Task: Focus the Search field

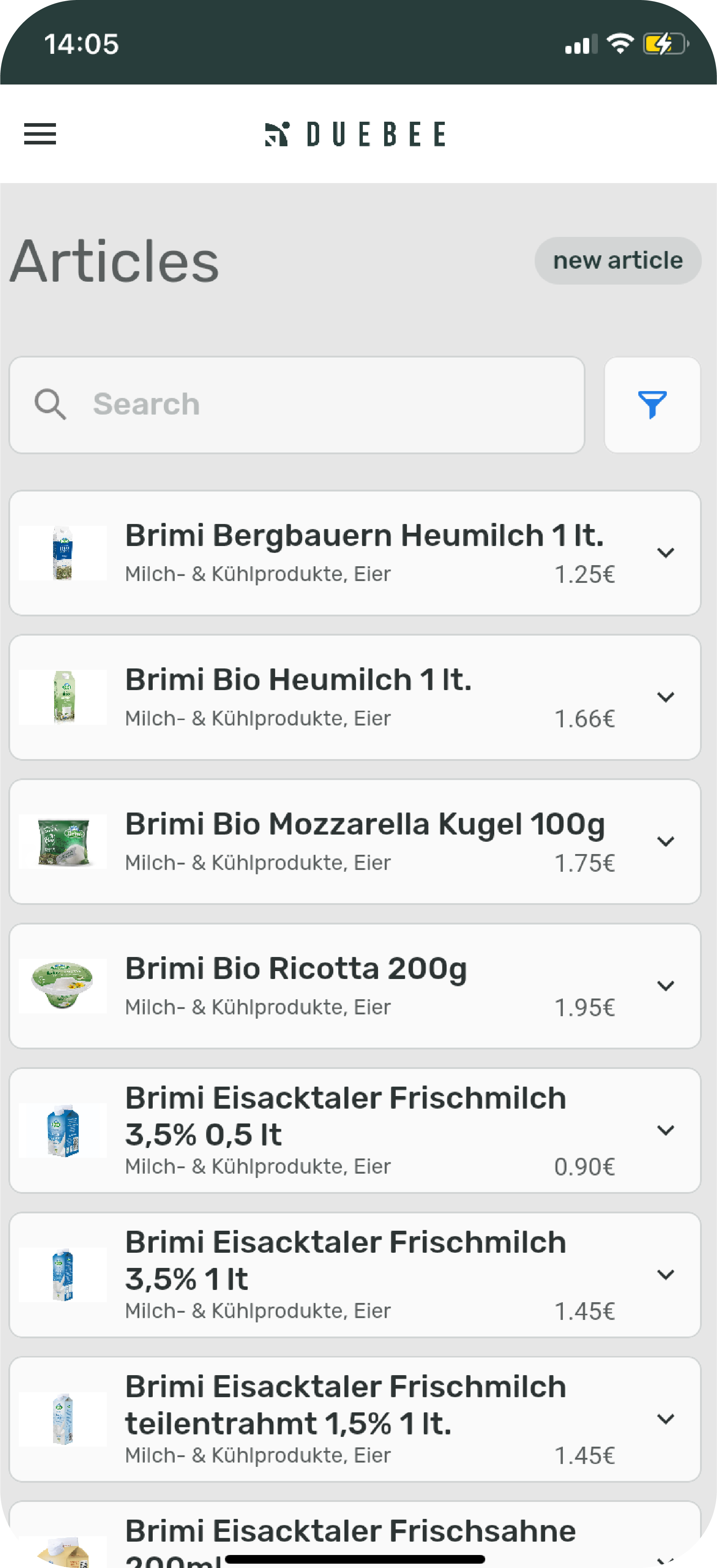Action: [x=297, y=405]
